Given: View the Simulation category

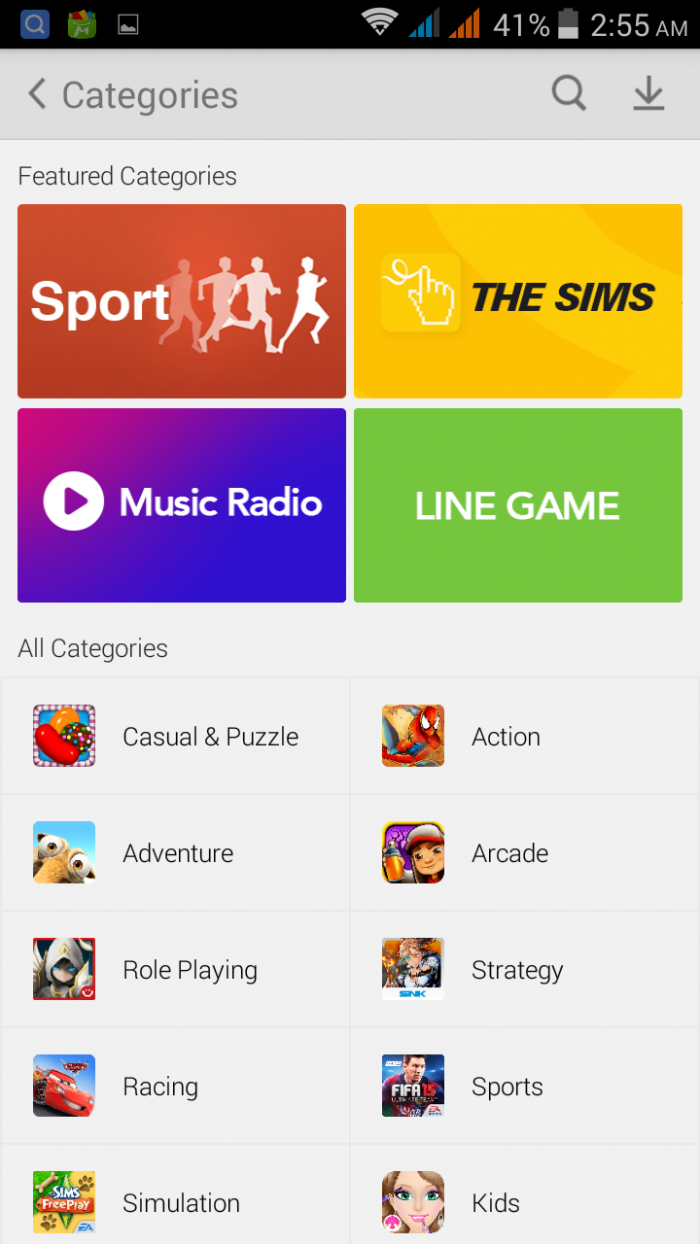Looking at the screenshot, I should tap(175, 1202).
